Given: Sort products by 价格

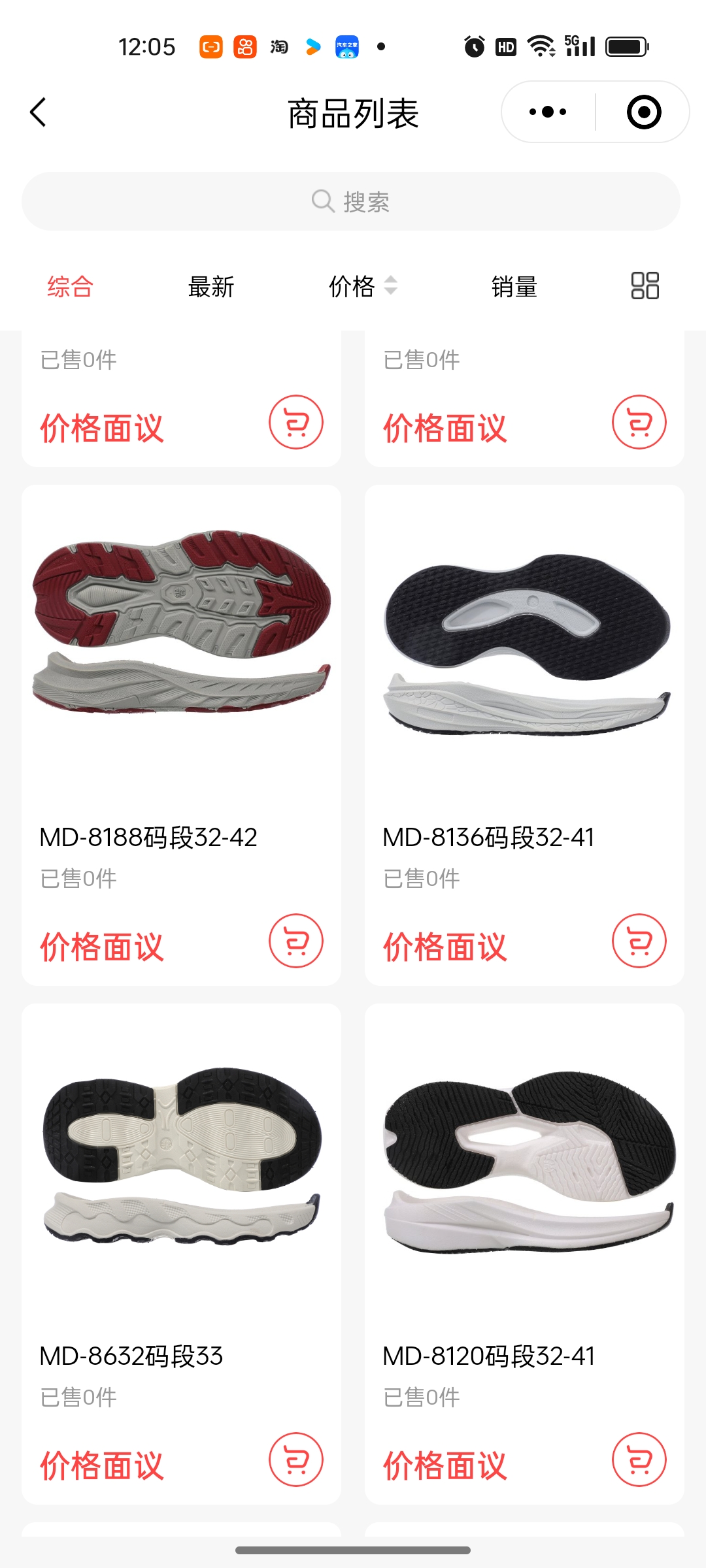Looking at the screenshot, I should (362, 286).
